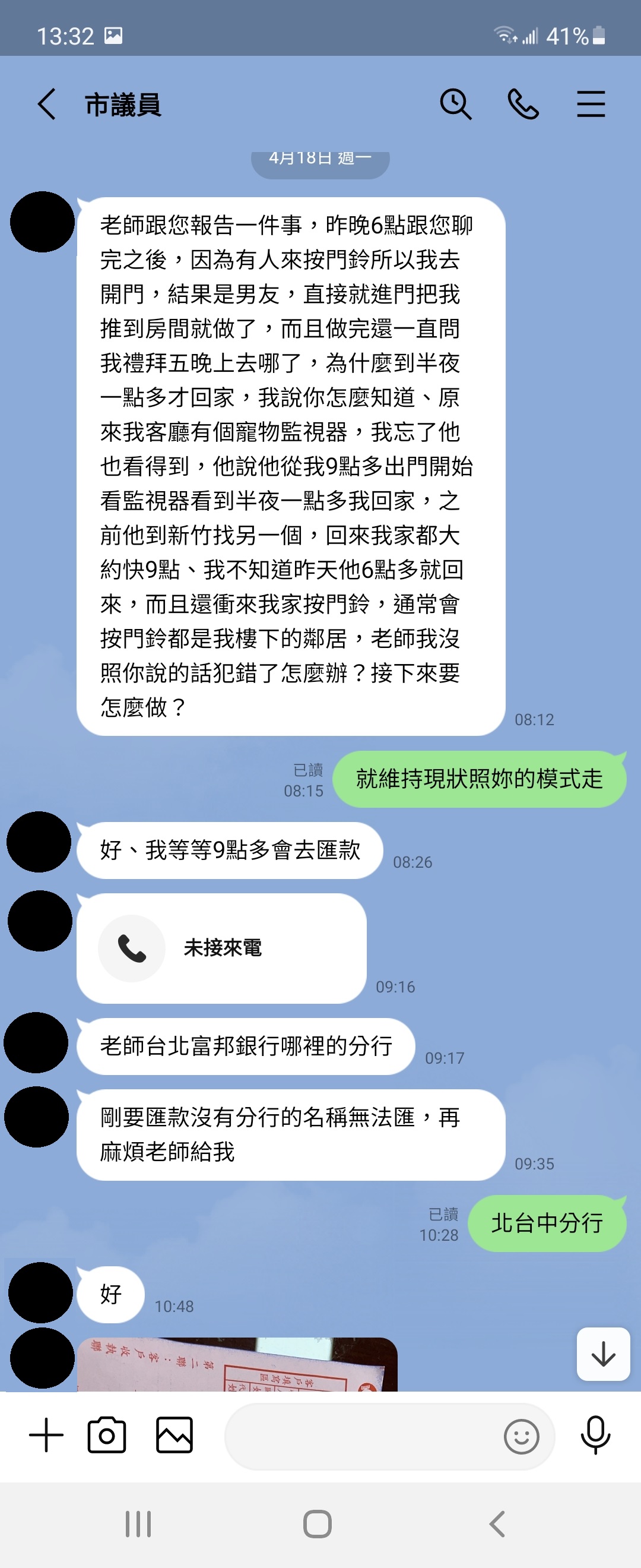
Task: Open the chat menu
Action: click(x=591, y=104)
